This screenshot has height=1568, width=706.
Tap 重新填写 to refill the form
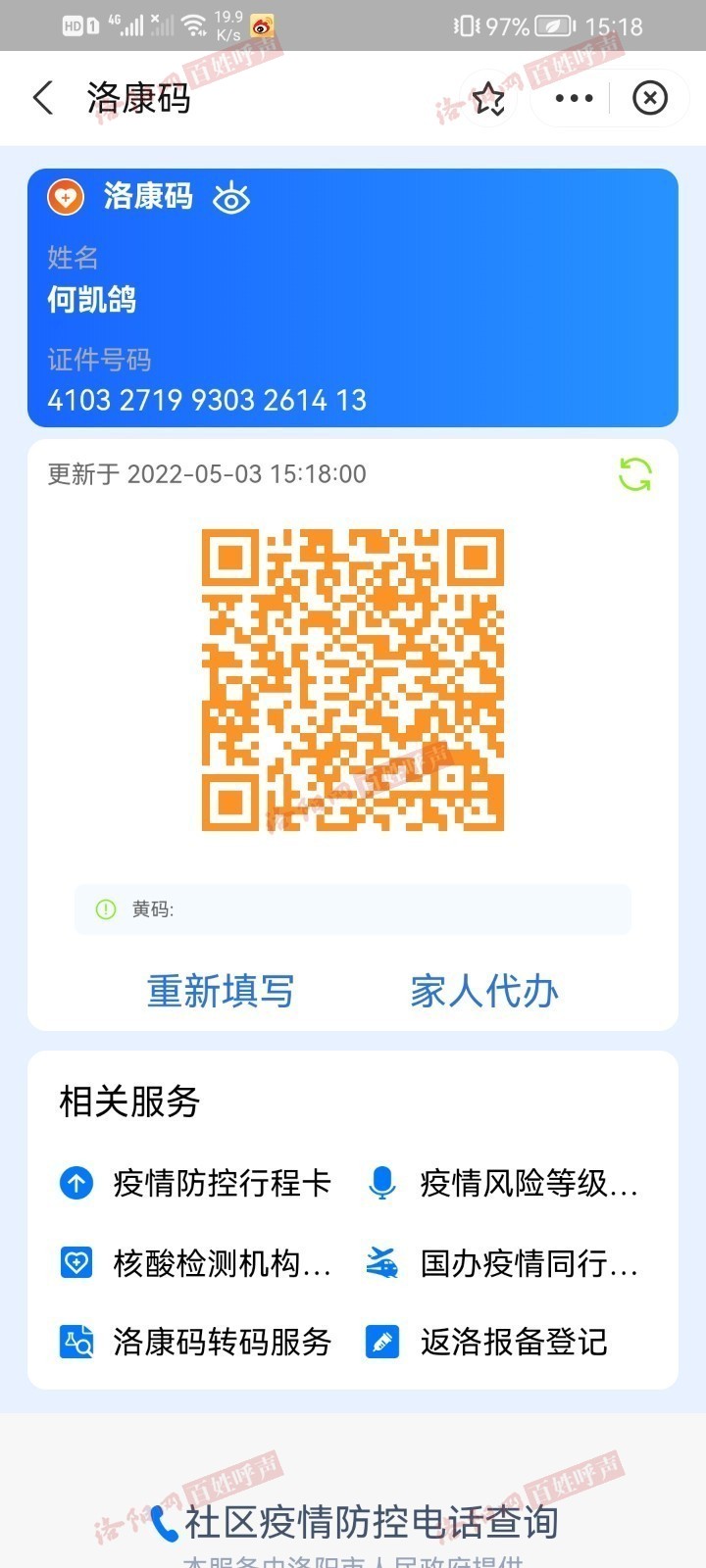coord(221,991)
